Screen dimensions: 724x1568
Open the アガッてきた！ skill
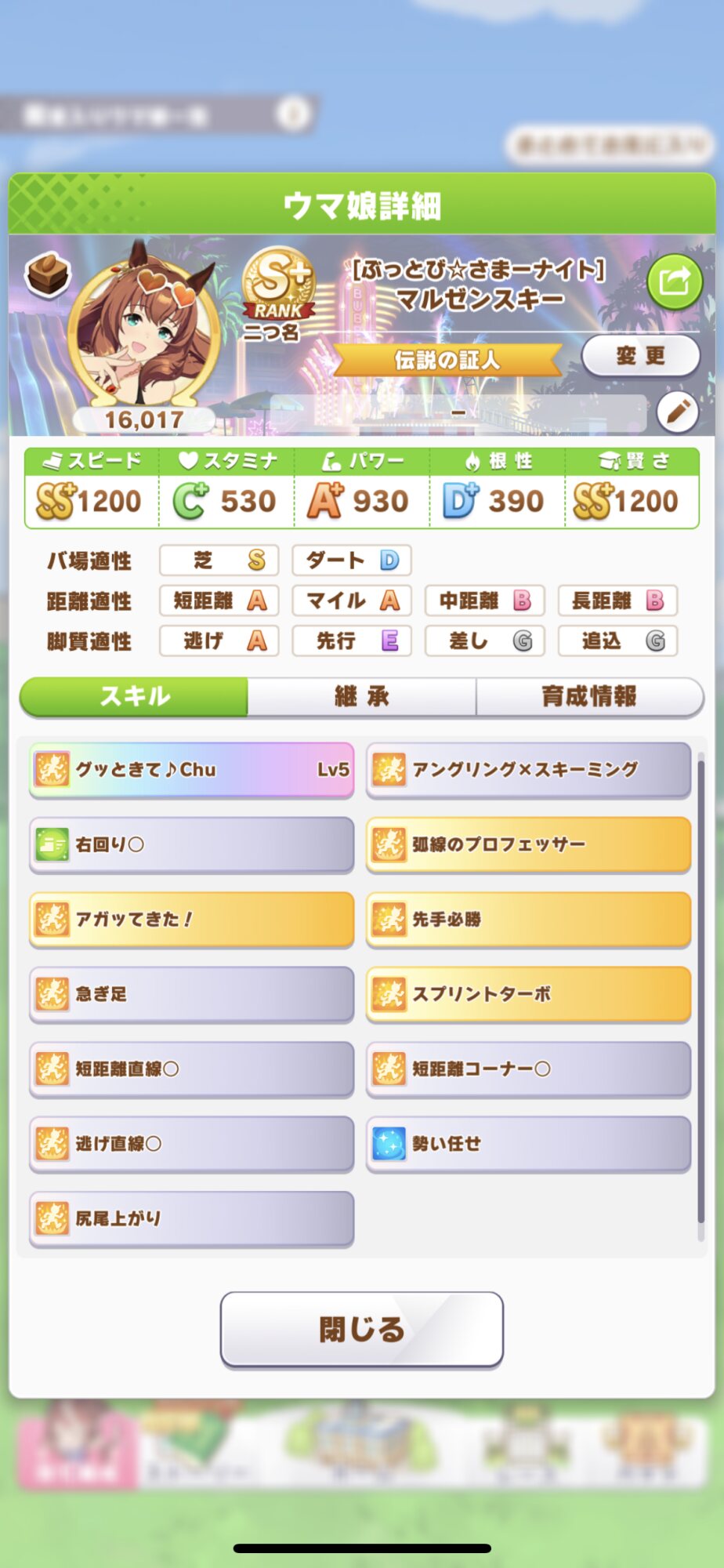(x=192, y=919)
